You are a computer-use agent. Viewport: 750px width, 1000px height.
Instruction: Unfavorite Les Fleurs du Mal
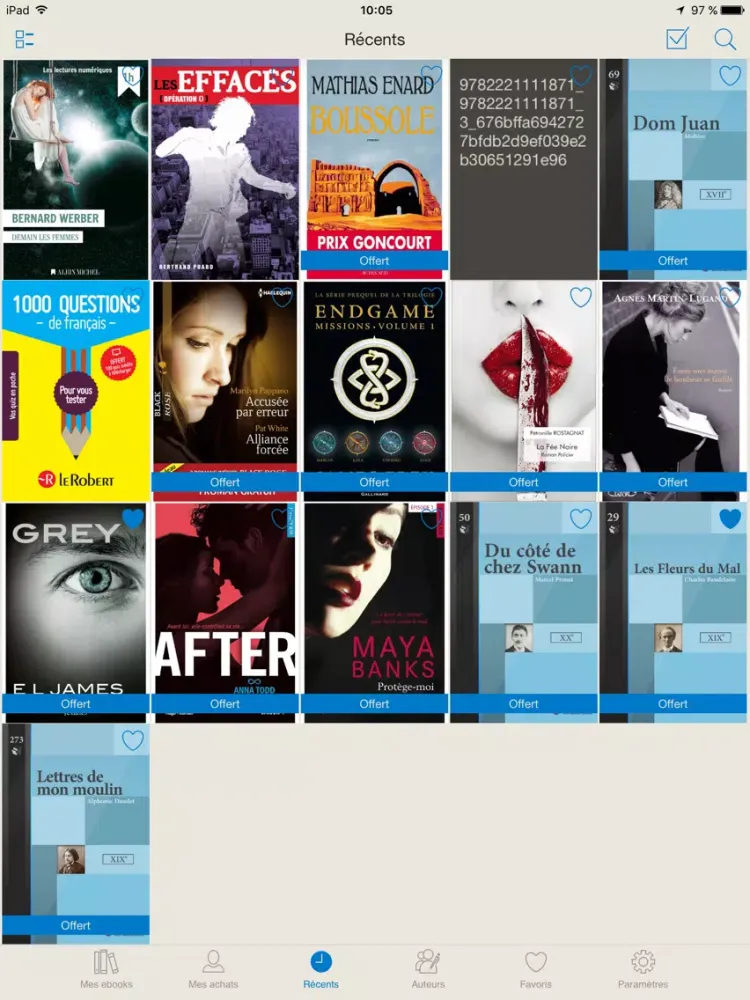[x=730, y=518]
